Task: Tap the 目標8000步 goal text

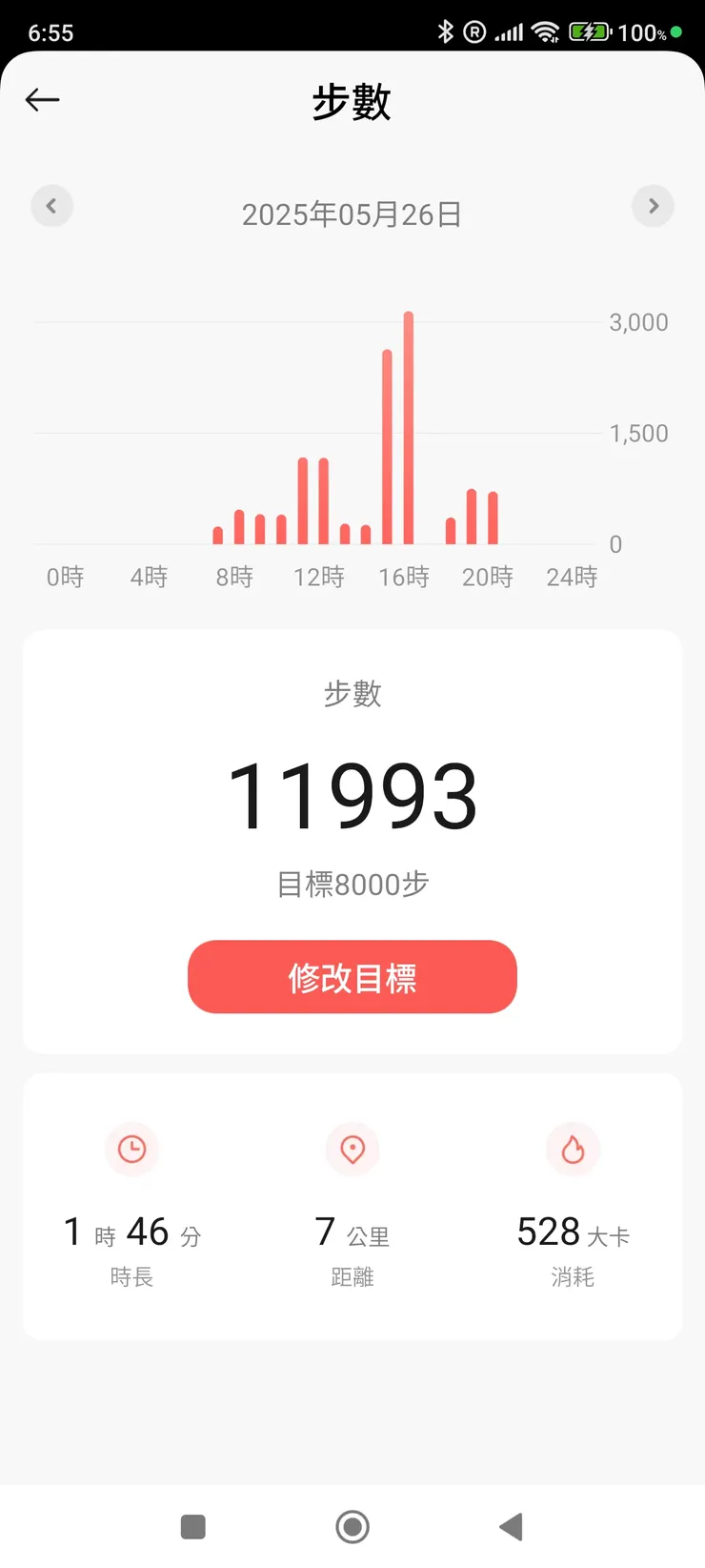Action: (x=352, y=884)
